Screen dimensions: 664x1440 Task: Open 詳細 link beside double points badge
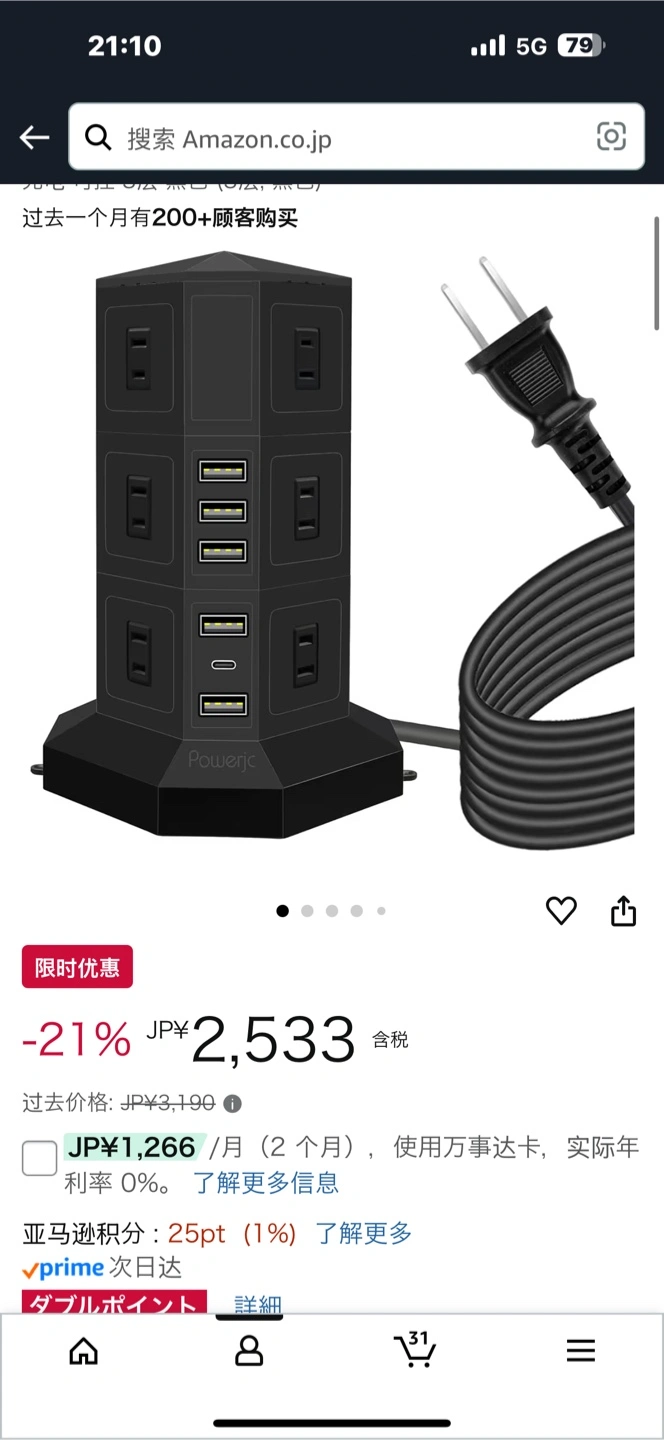[x=258, y=1305]
